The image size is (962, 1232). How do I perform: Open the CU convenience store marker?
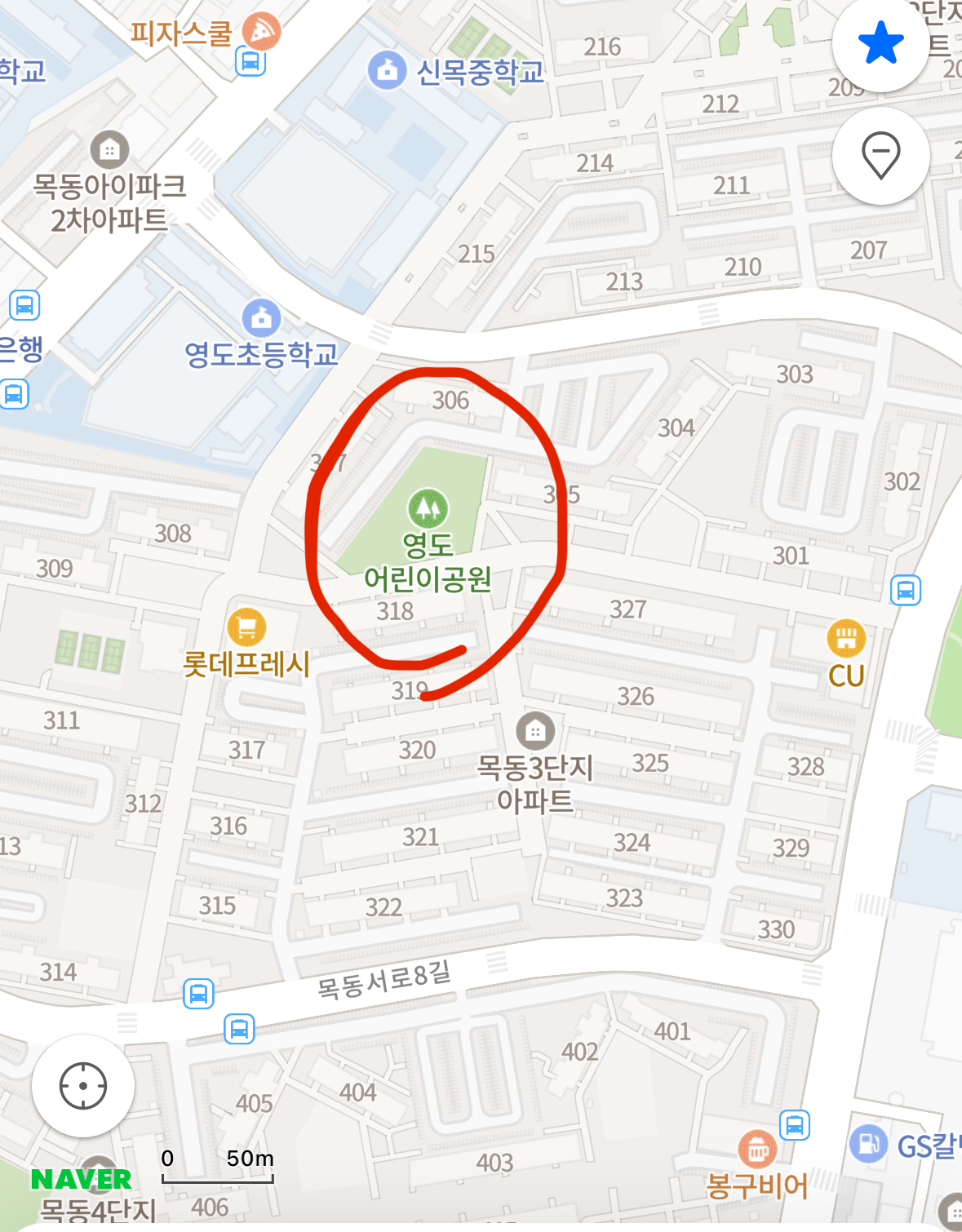click(x=846, y=638)
